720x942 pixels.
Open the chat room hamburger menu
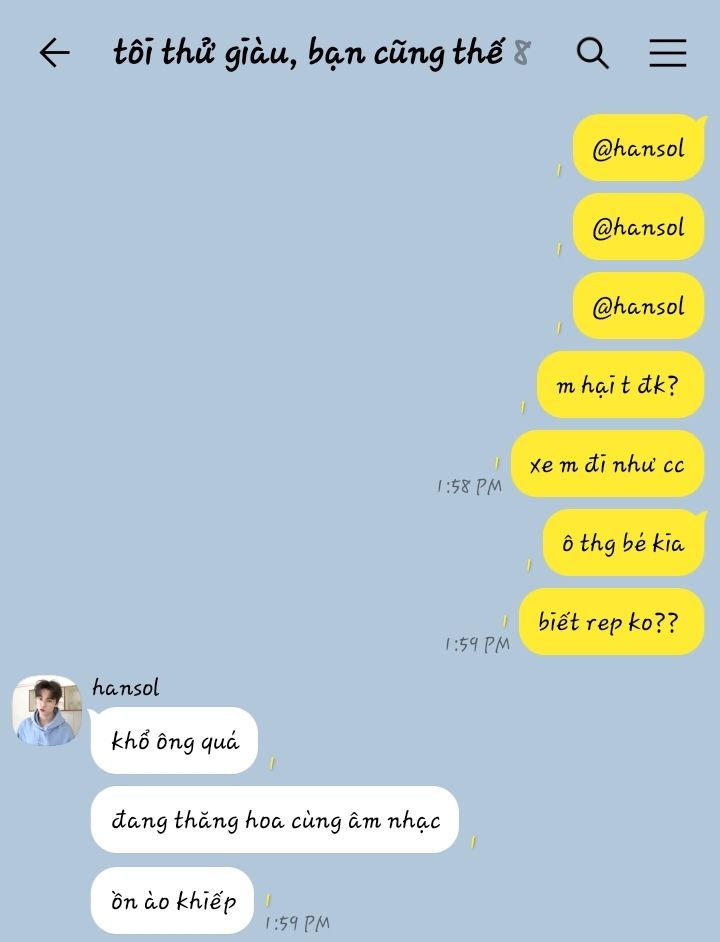[x=667, y=53]
